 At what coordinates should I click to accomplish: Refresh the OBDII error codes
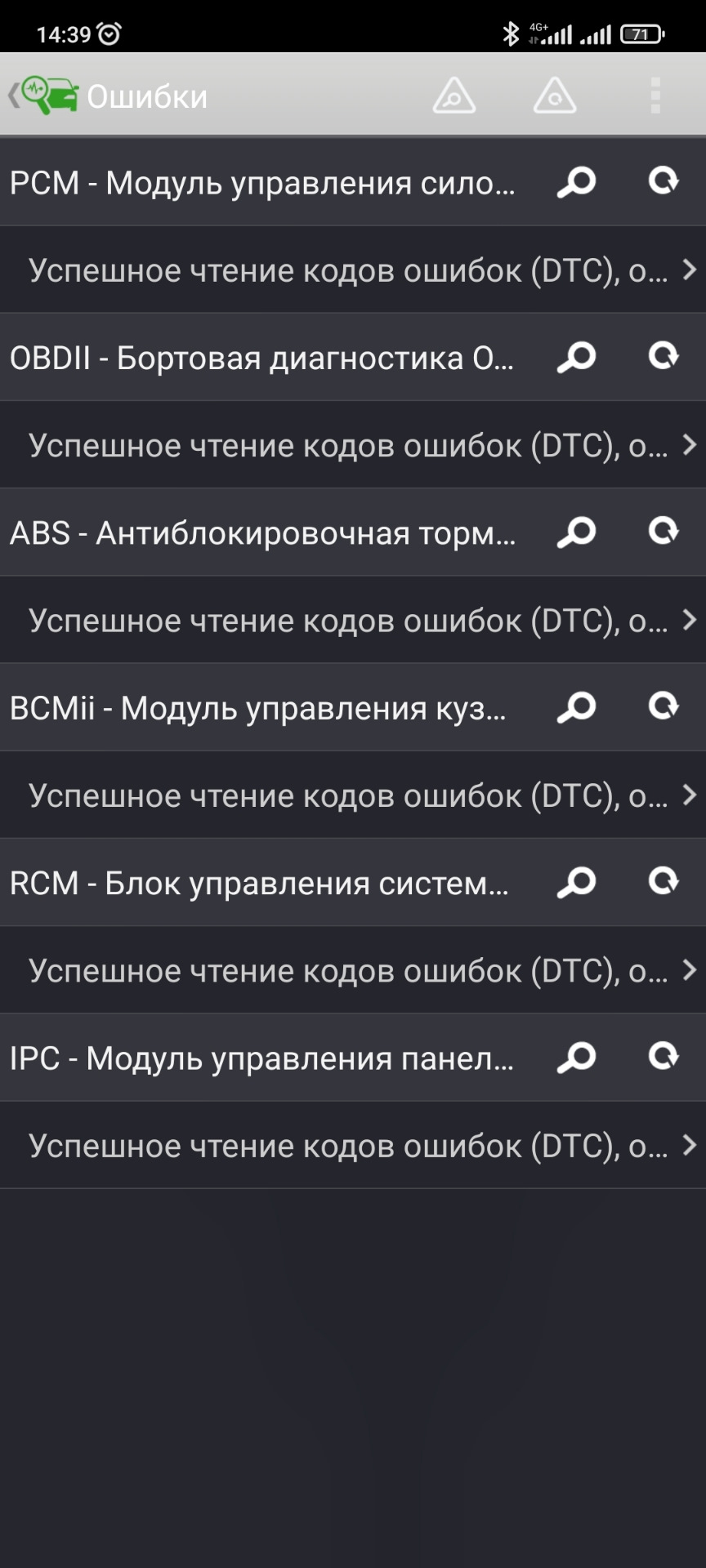664,356
